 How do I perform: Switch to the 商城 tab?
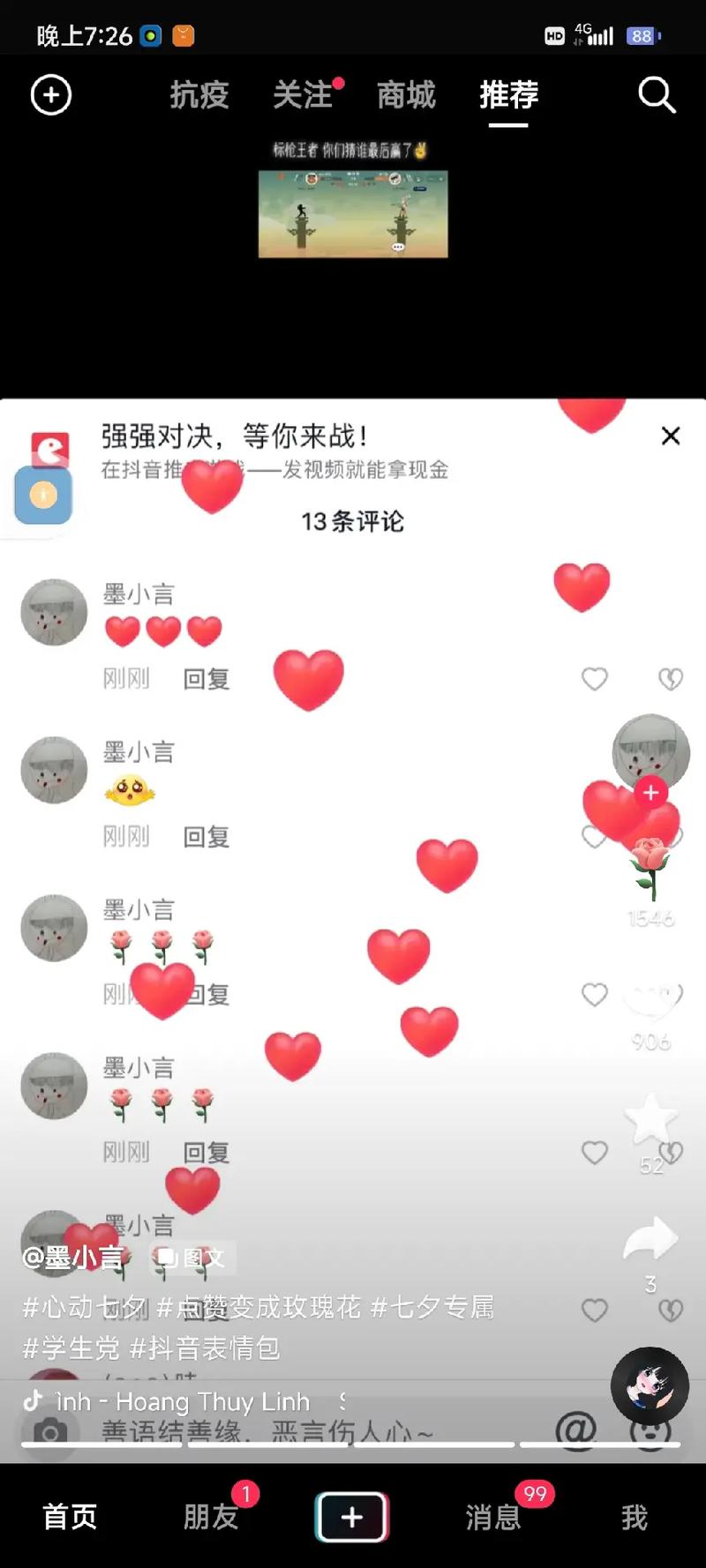(x=405, y=97)
